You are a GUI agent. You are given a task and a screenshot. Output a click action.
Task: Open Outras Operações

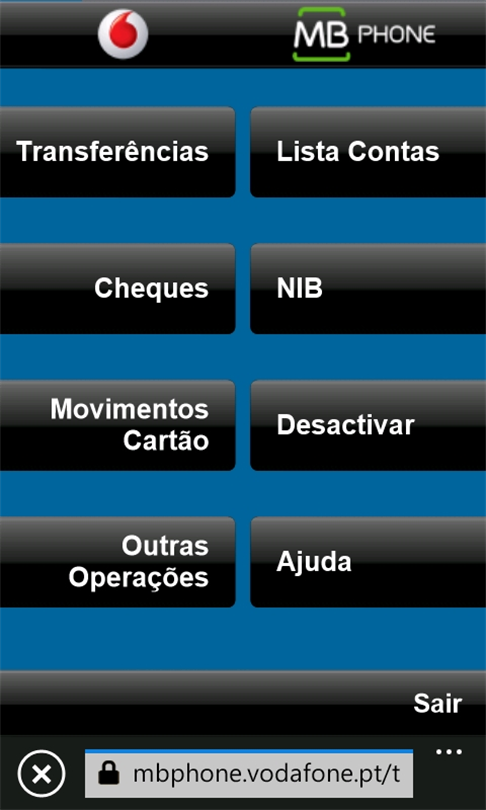[x=117, y=562]
